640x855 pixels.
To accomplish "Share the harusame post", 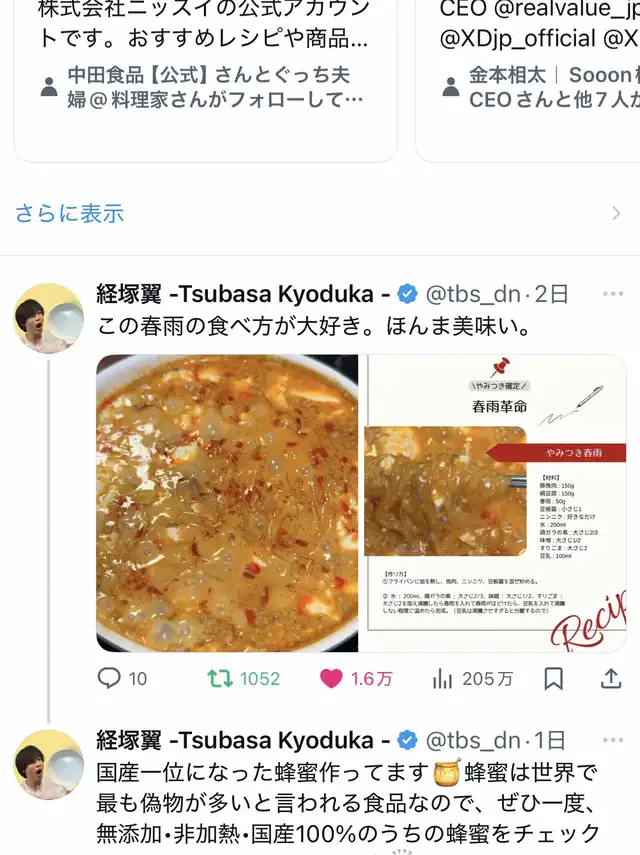I will 610,678.
